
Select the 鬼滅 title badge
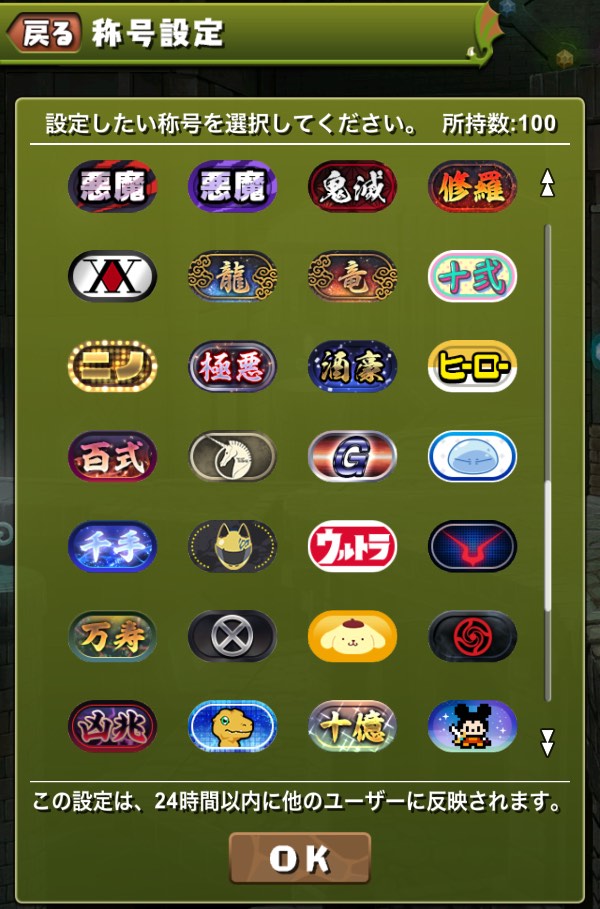352,187
